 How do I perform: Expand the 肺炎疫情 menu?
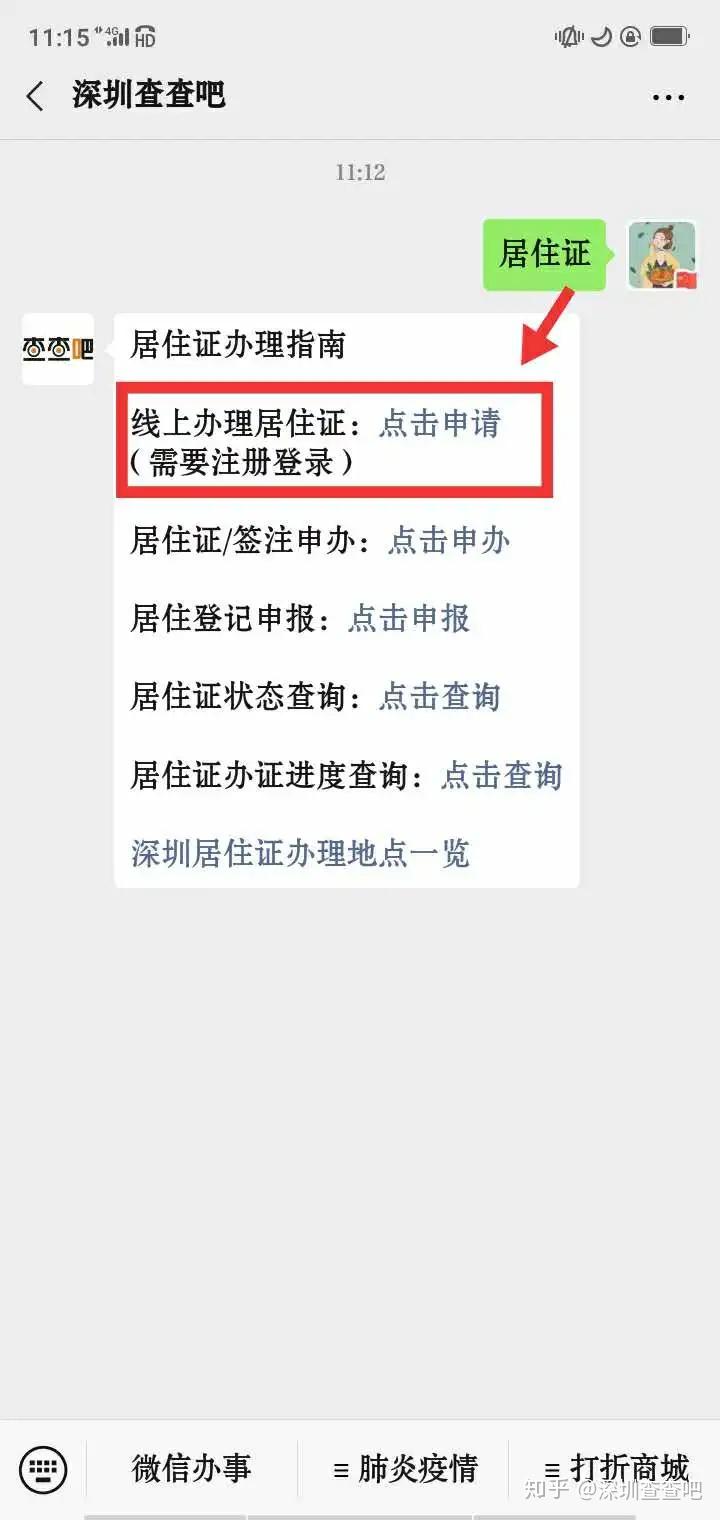tap(404, 1469)
